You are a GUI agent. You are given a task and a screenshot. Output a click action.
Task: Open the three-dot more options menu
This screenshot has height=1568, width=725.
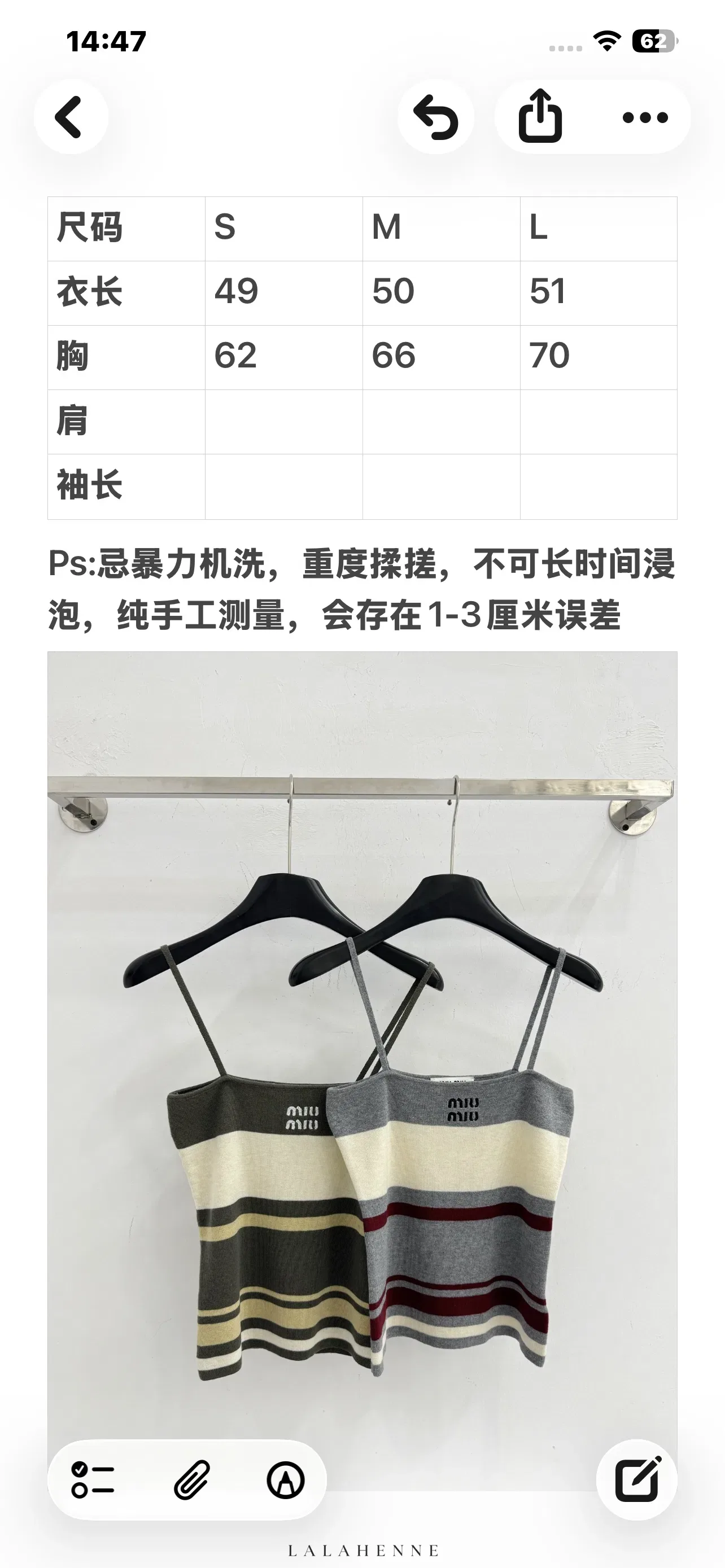coord(645,117)
